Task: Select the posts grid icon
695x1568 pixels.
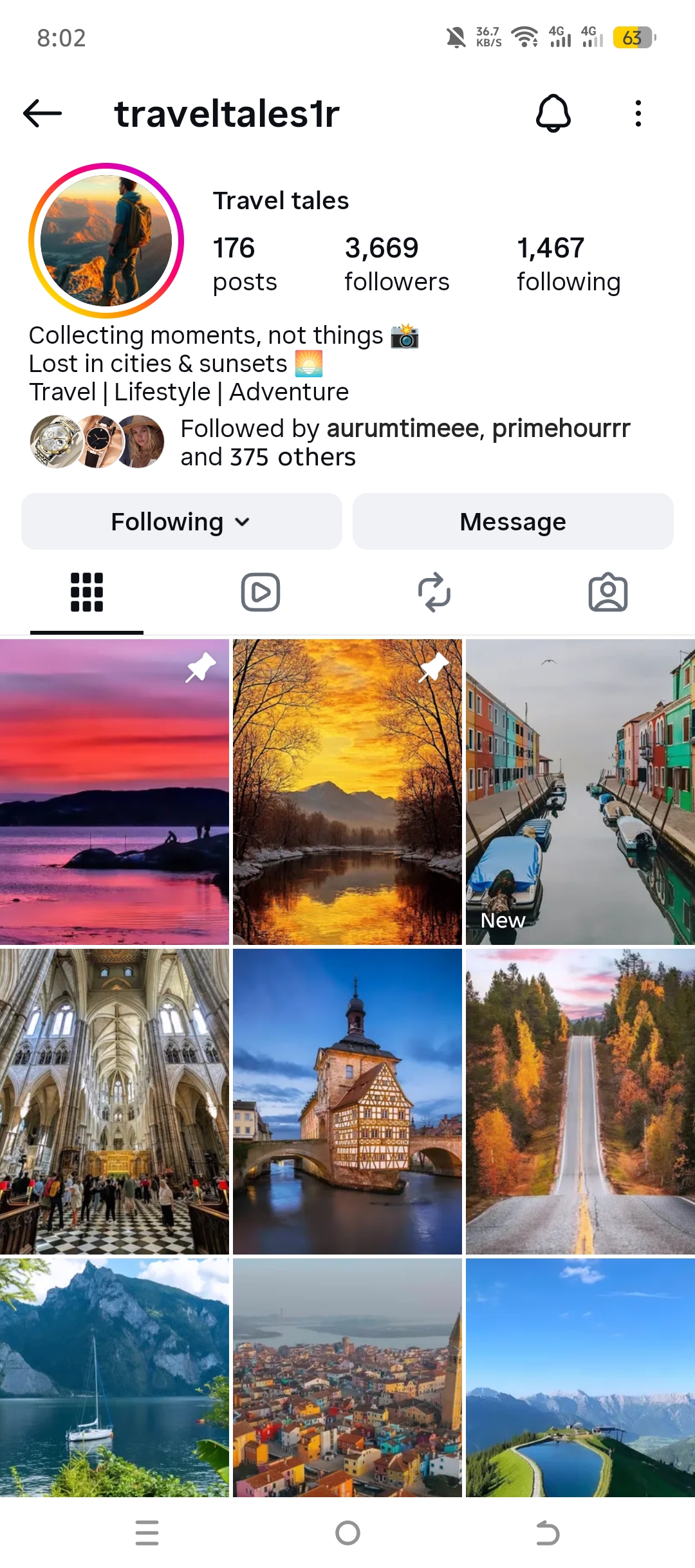Action: click(x=86, y=593)
